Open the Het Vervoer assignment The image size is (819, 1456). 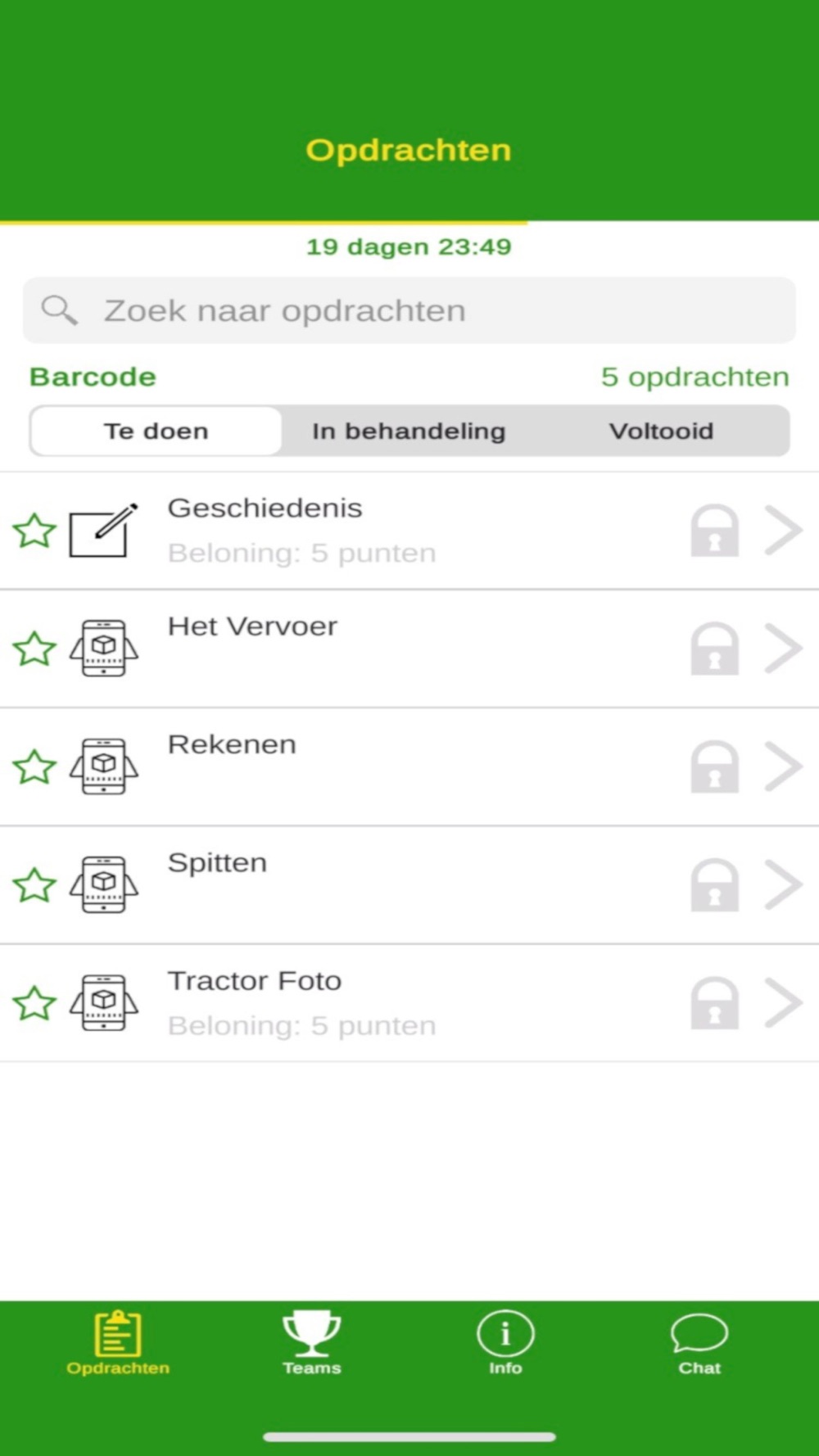[x=409, y=649]
